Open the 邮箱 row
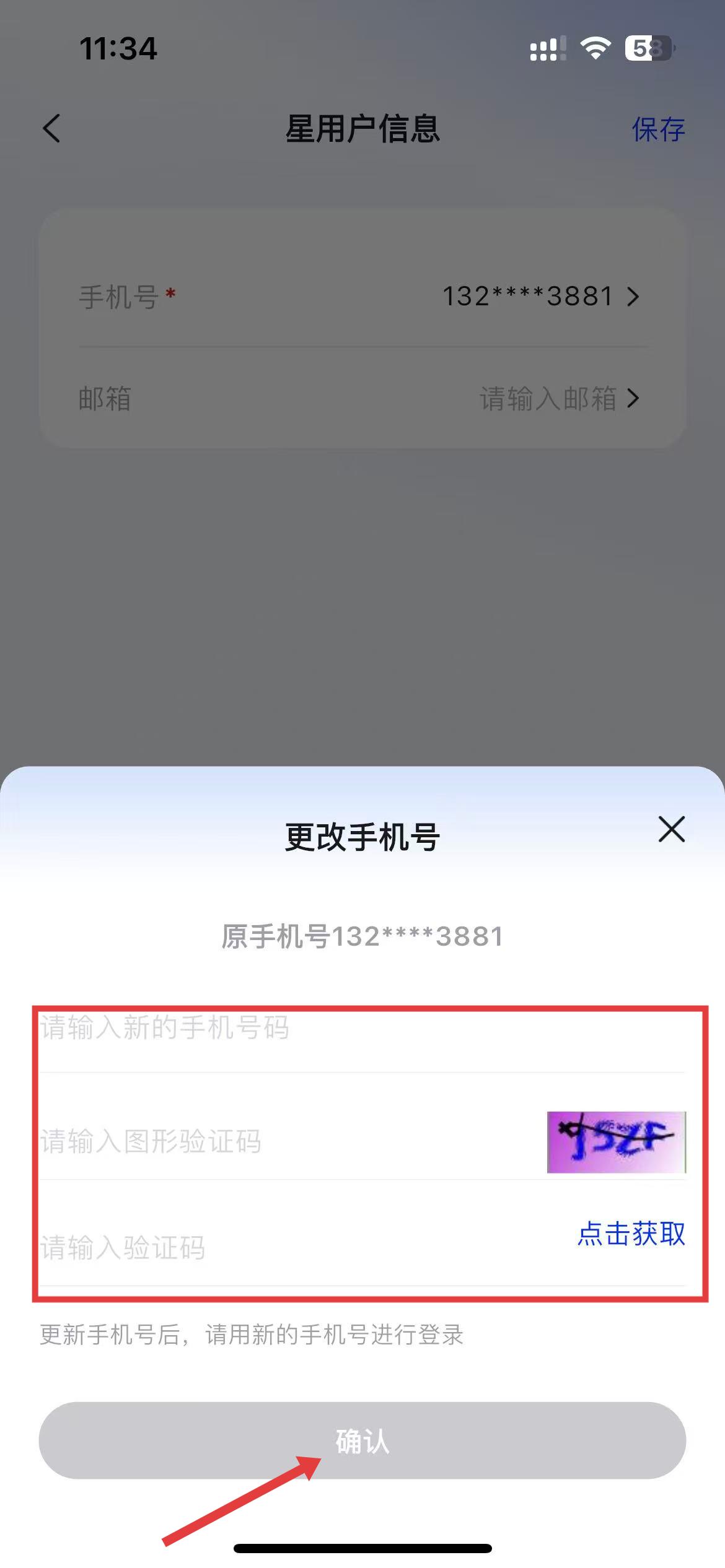Image resolution: width=725 pixels, height=1568 pixels. click(362, 398)
